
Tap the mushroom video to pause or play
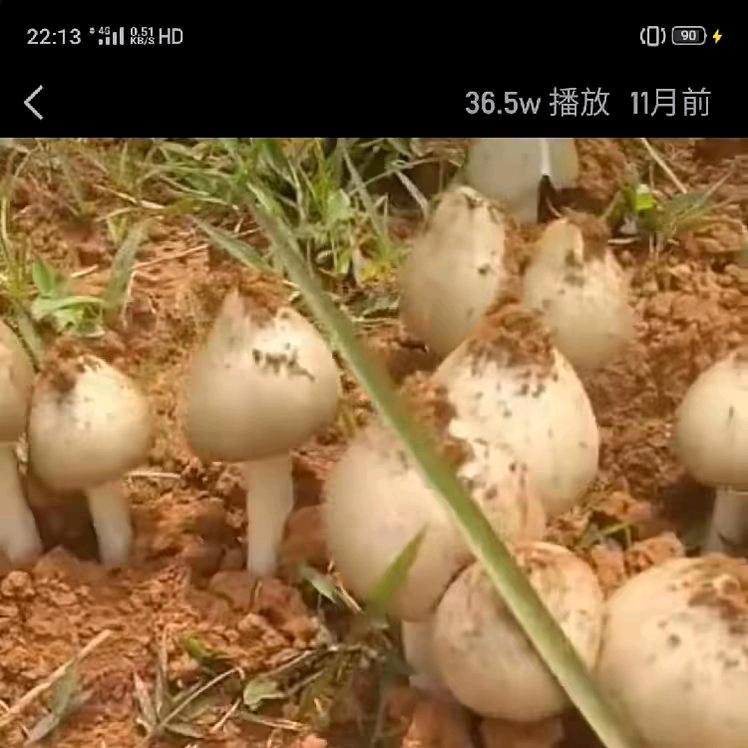pos(374,442)
